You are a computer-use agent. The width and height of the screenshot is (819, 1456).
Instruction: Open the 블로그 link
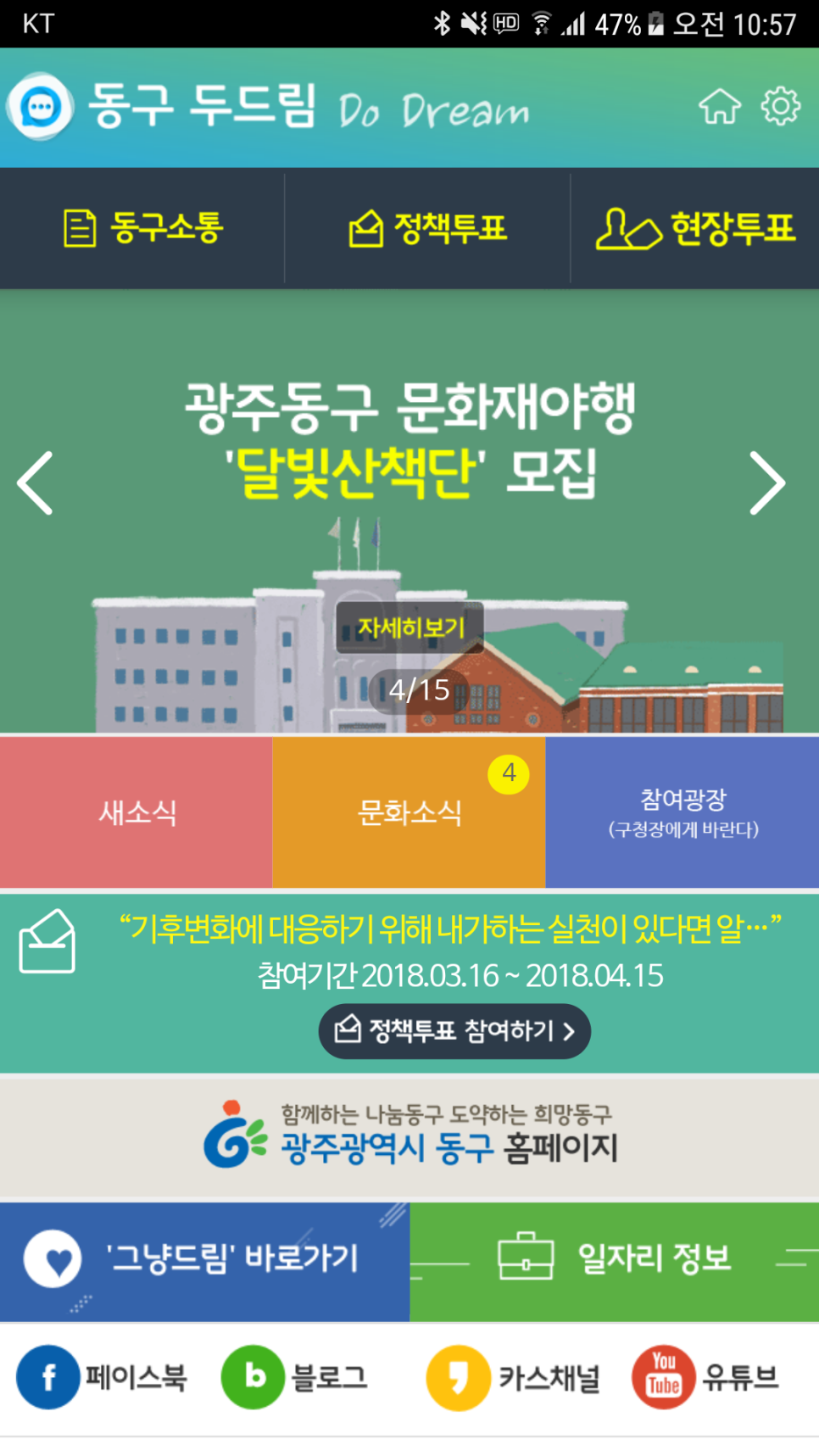tap(295, 1377)
